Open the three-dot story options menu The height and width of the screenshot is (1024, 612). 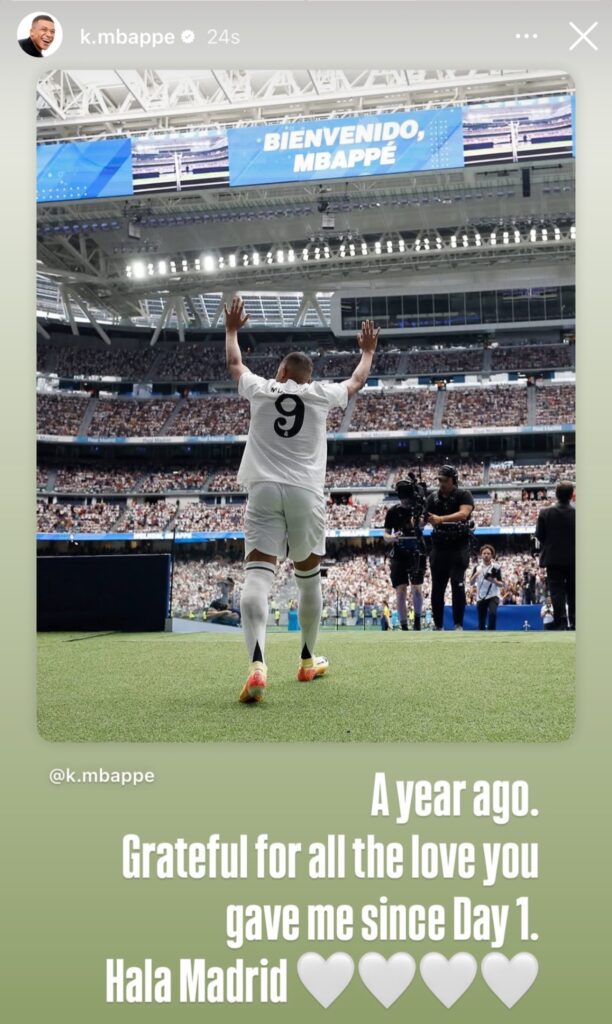coord(526,36)
